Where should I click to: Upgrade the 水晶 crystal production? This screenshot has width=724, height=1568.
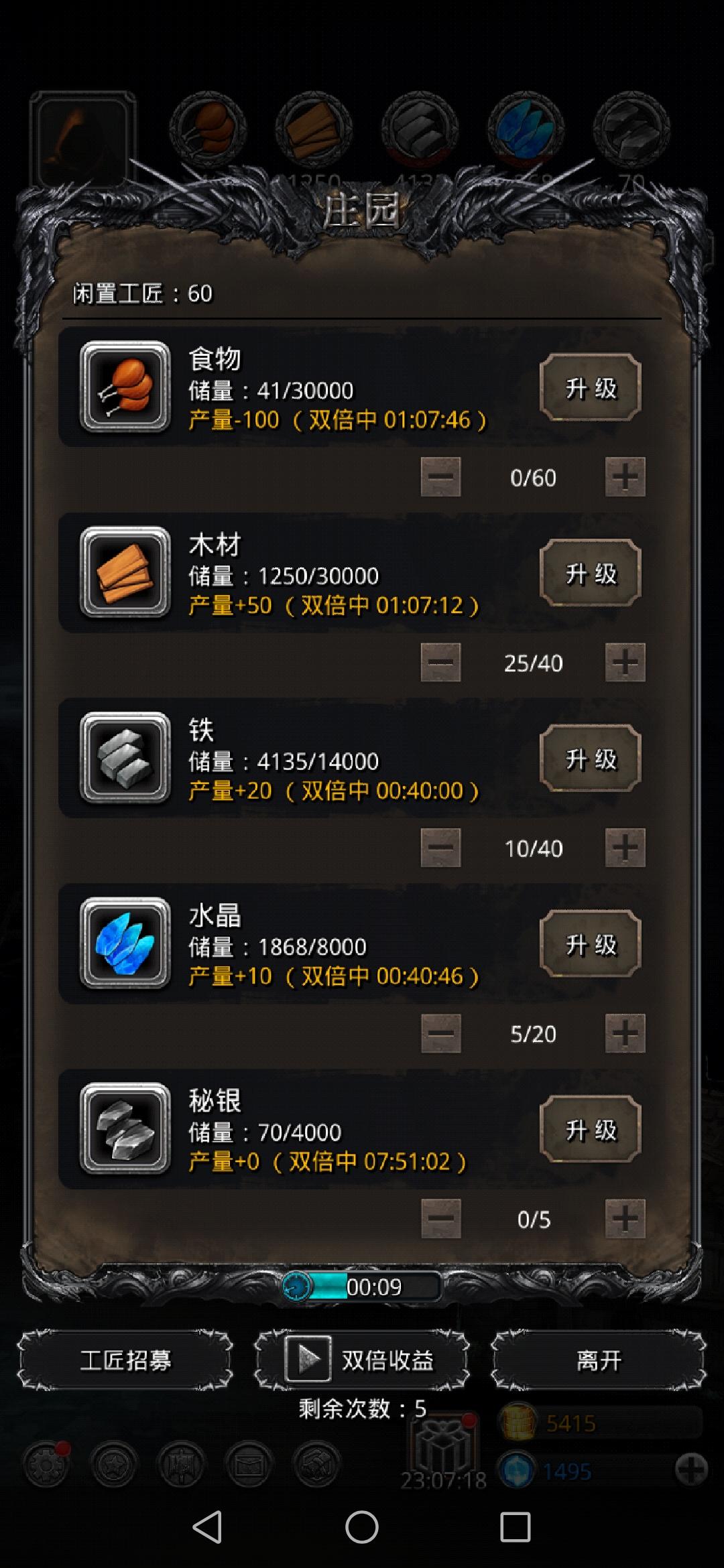pos(590,946)
